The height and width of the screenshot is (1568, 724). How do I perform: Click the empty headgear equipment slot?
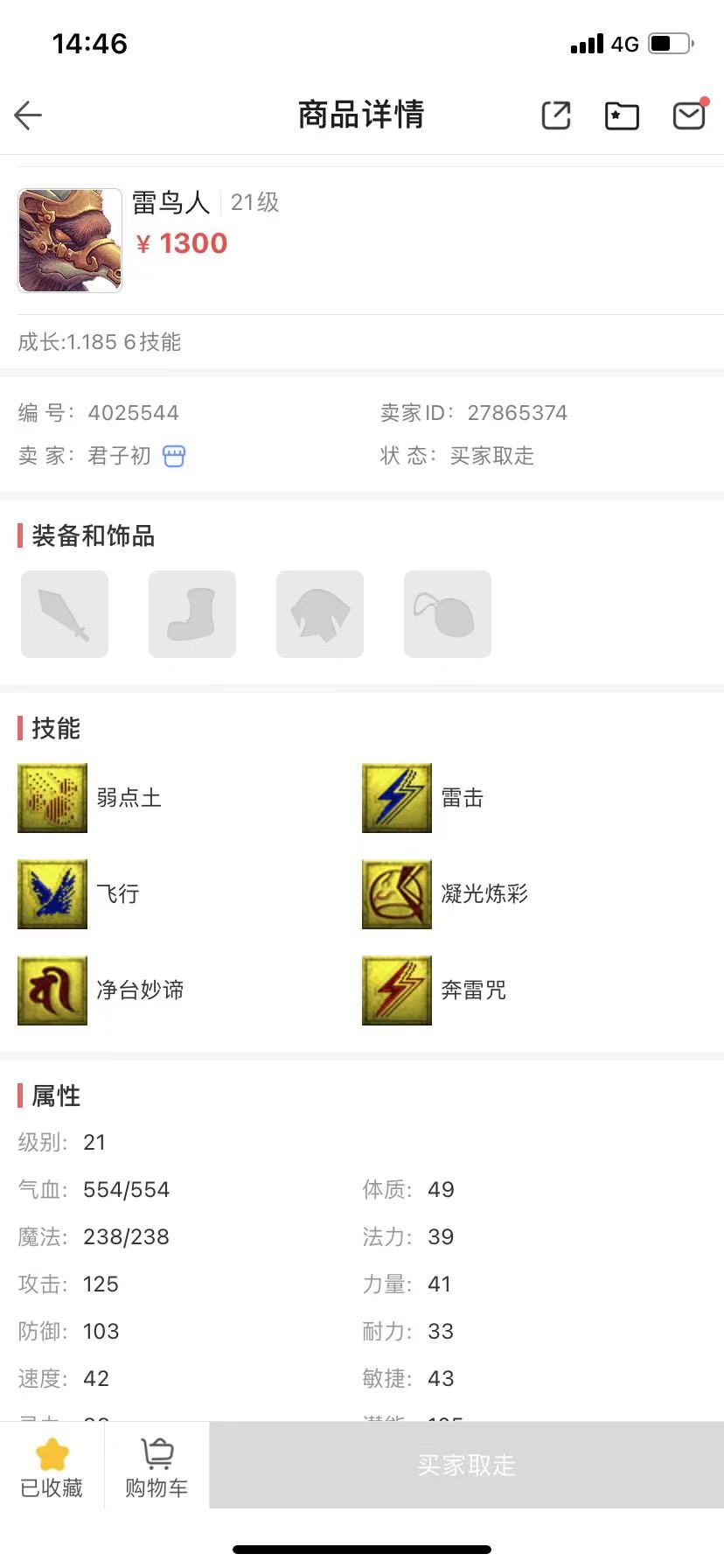coord(319,613)
